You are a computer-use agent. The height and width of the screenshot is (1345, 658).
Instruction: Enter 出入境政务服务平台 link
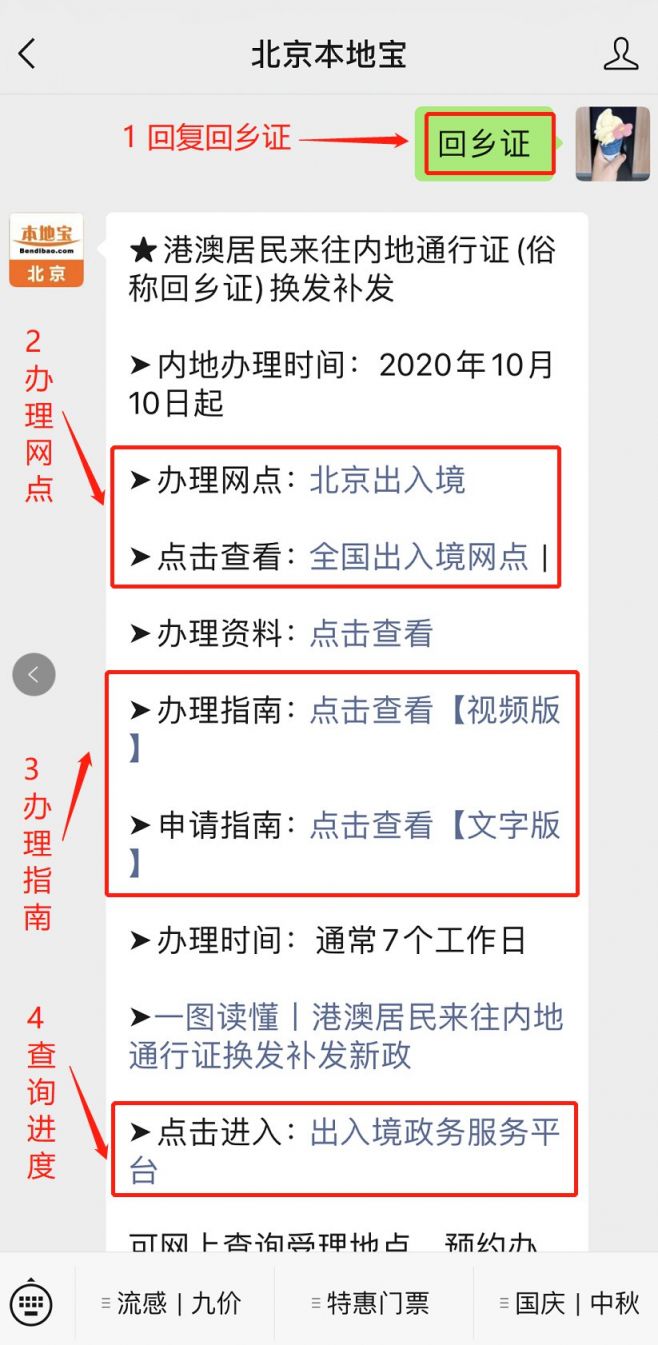(x=434, y=1133)
